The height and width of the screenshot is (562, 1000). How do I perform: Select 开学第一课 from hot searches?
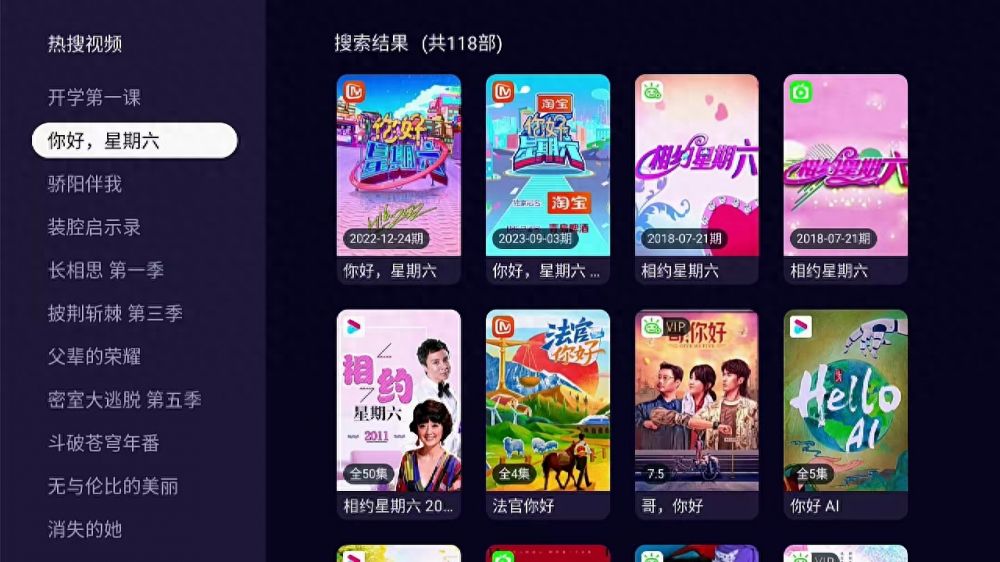pos(94,98)
